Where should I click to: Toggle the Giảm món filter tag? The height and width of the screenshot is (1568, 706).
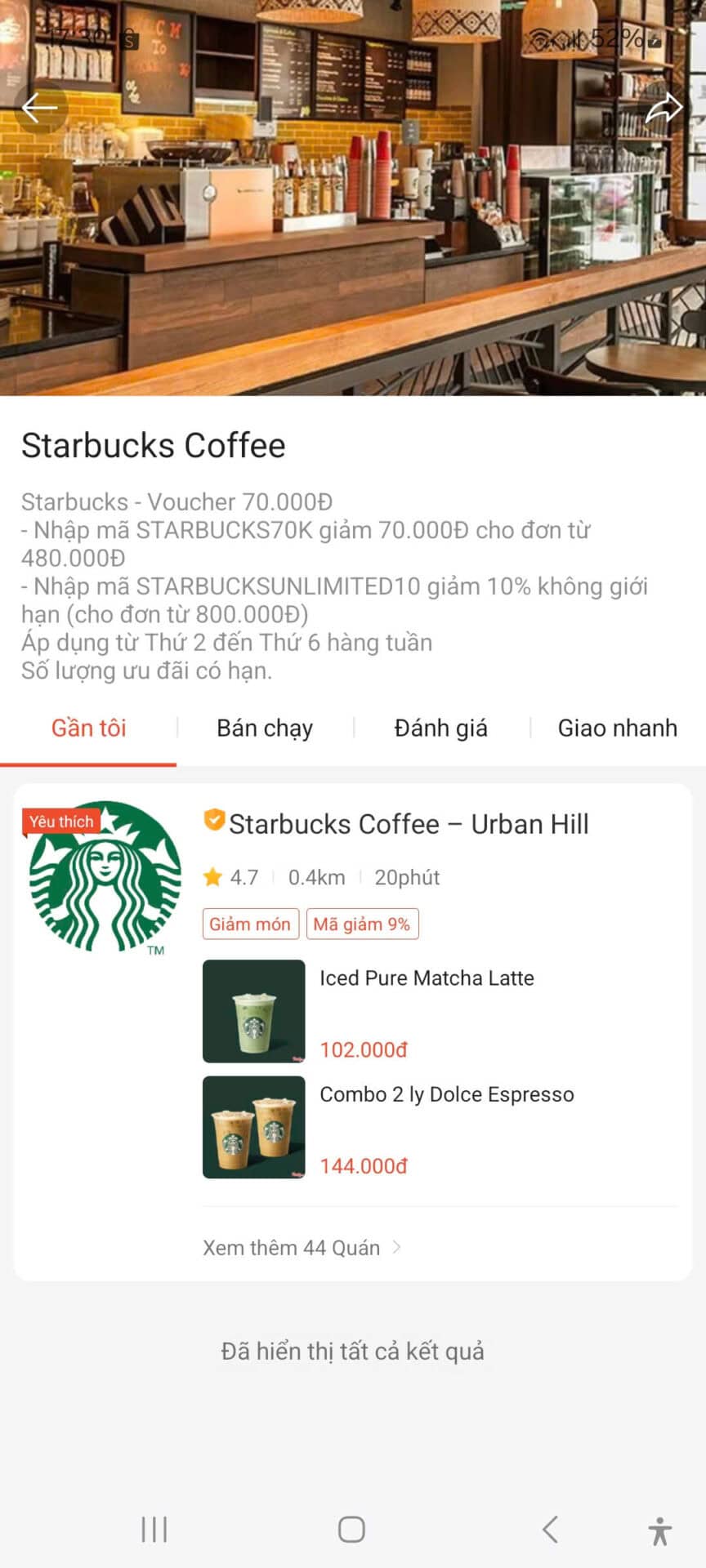pos(250,924)
